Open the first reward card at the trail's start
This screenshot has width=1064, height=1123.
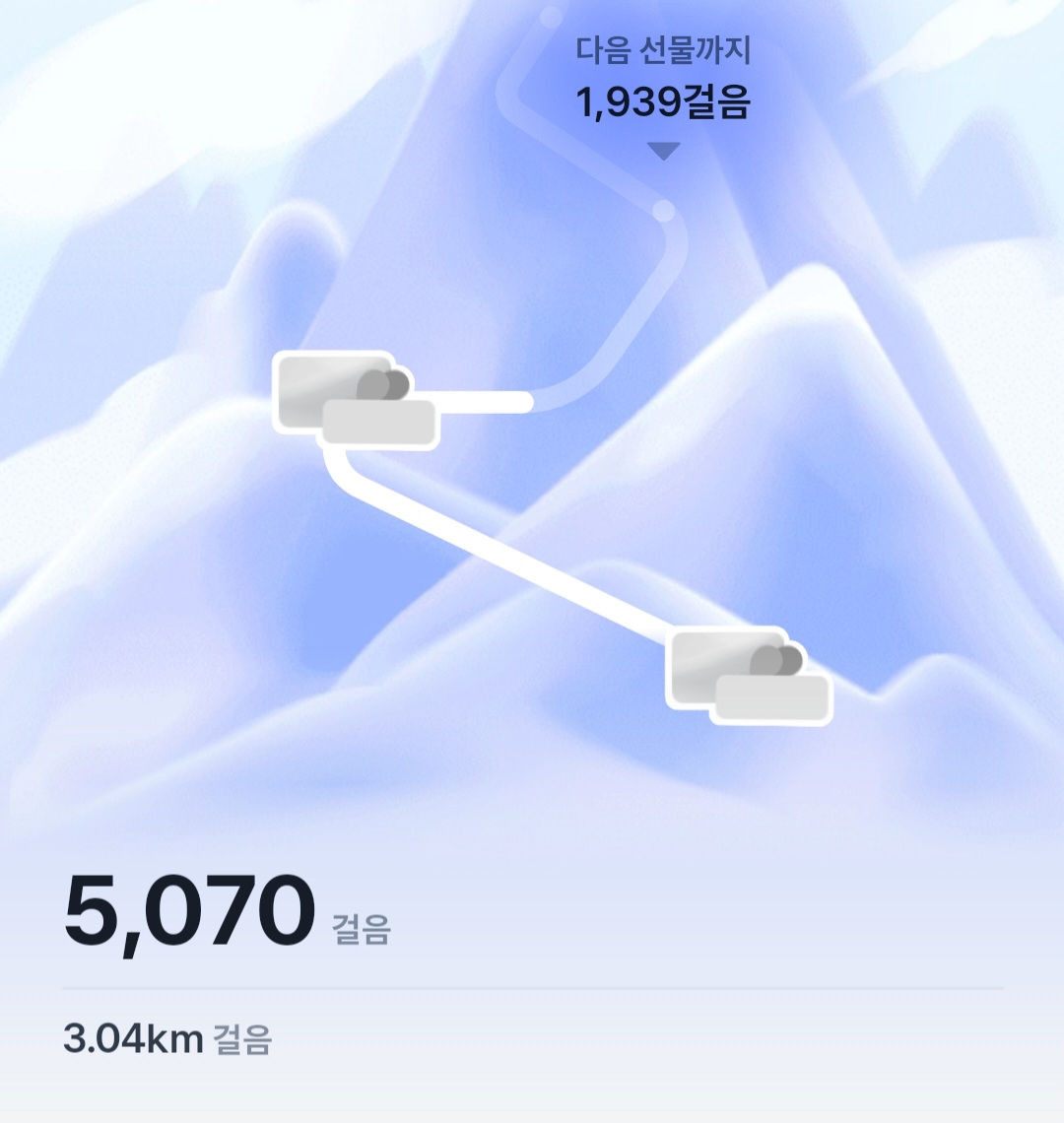pos(748,676)
